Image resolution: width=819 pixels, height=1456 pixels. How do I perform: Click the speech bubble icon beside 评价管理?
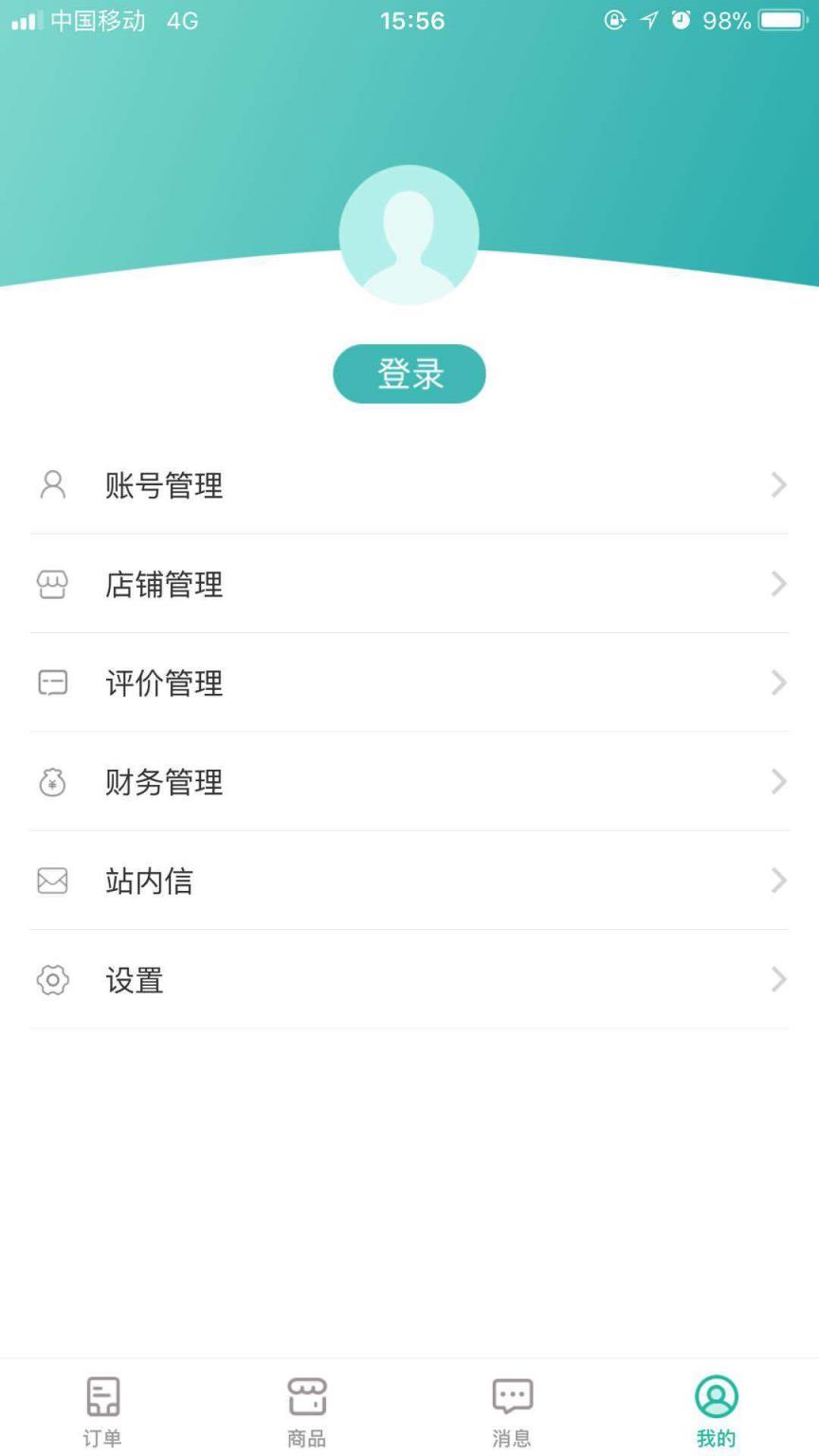(52, 682)
